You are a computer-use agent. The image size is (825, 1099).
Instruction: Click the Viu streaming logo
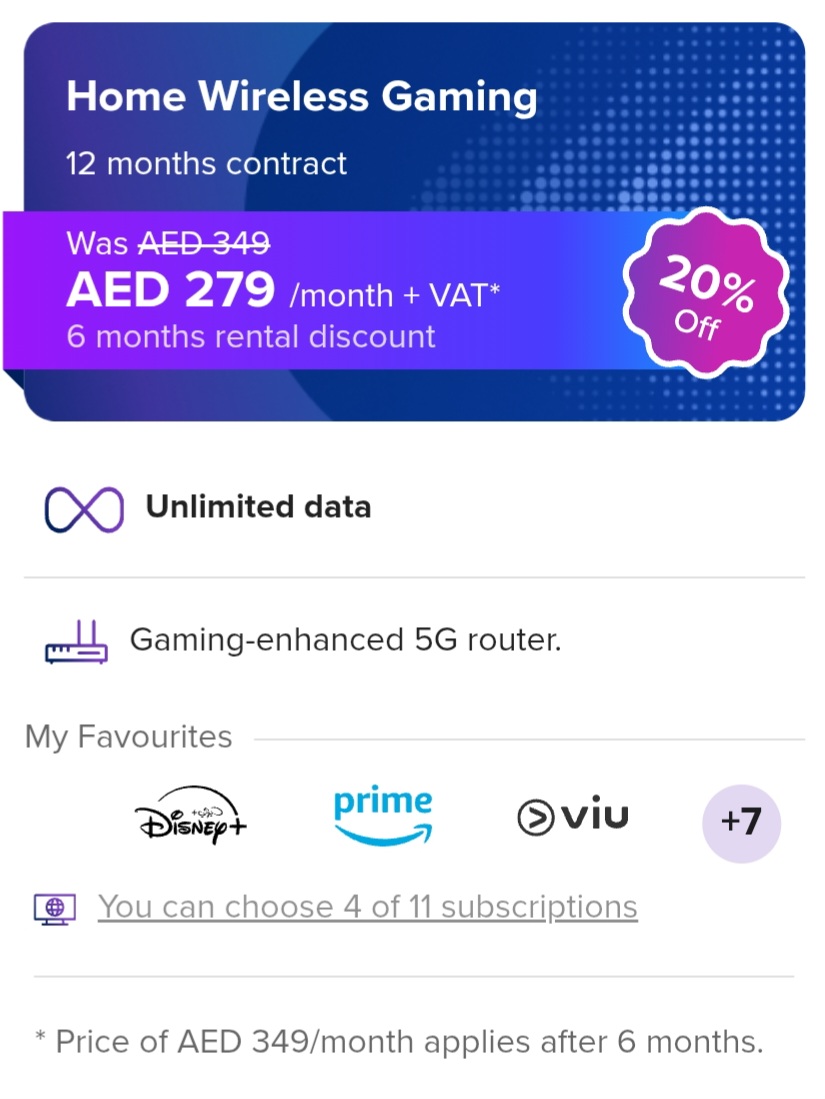572,815
